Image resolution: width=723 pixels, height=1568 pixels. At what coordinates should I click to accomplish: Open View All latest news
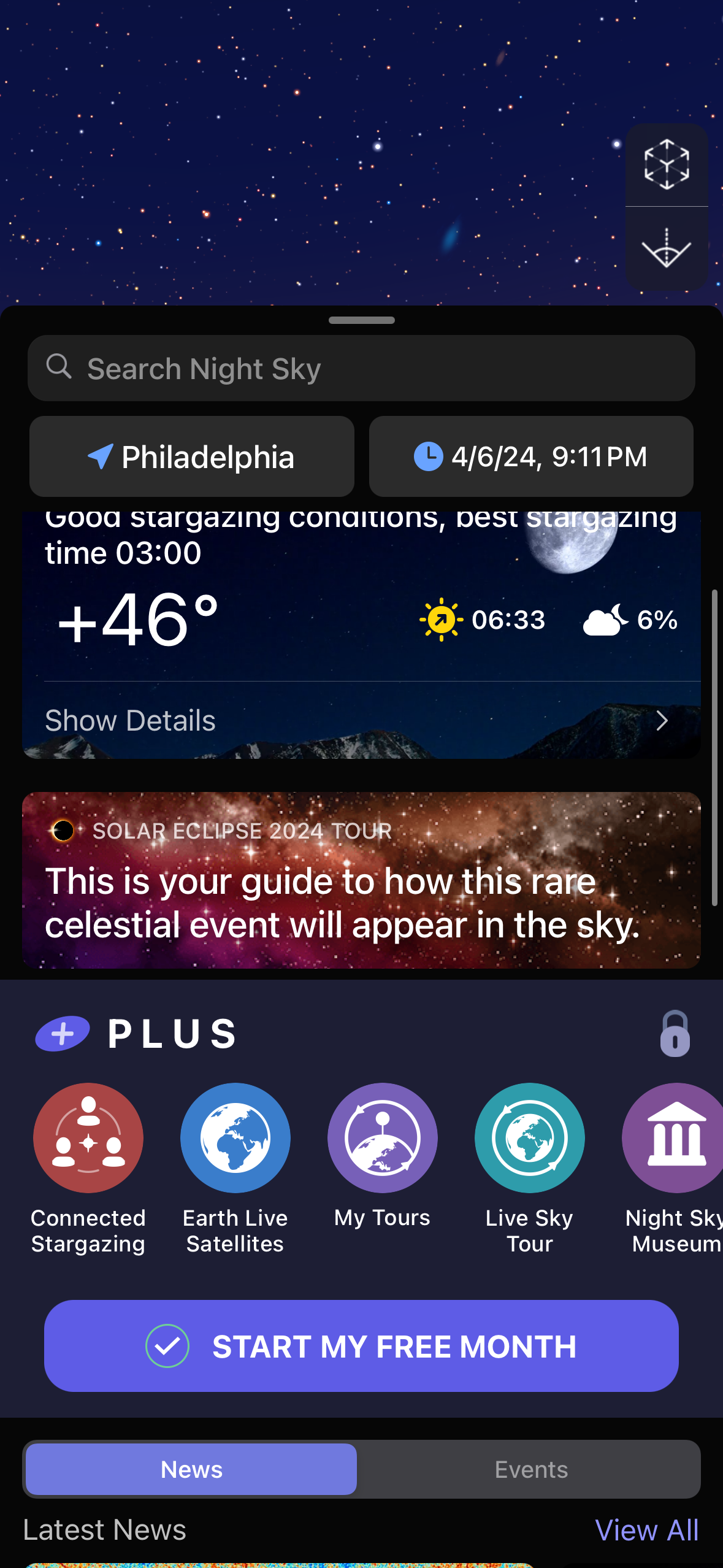point(648,1529)
